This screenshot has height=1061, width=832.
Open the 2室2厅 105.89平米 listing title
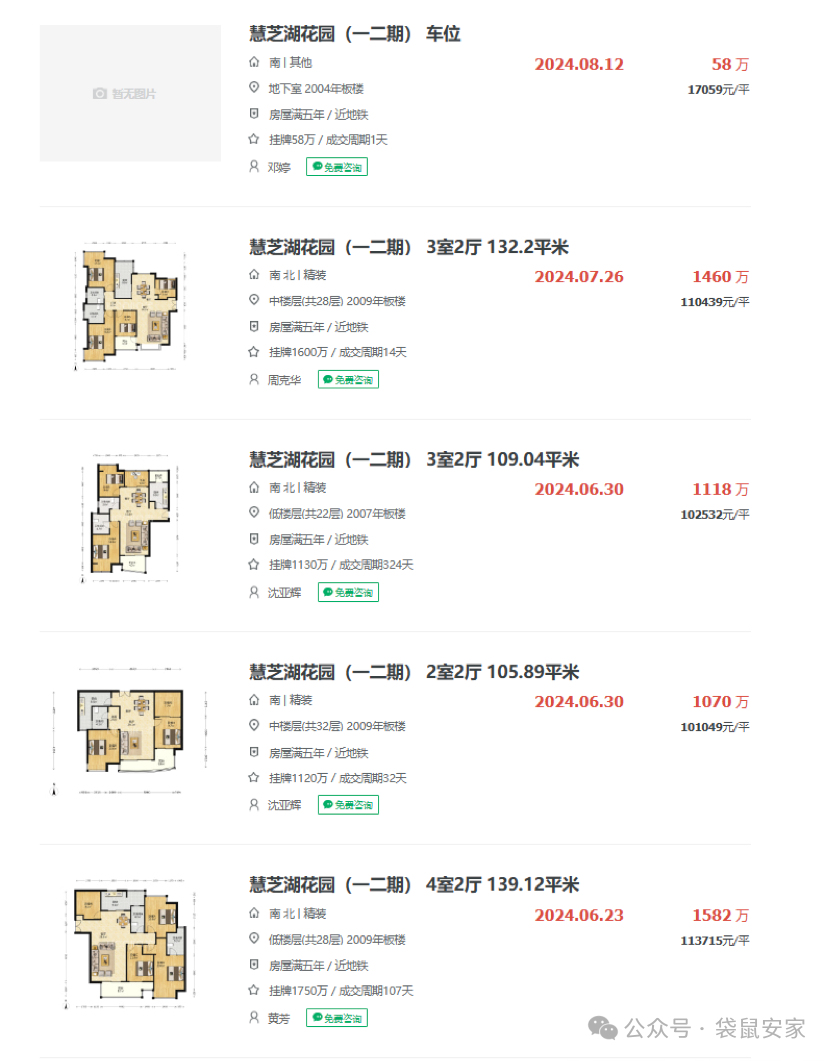click(413, 672)
